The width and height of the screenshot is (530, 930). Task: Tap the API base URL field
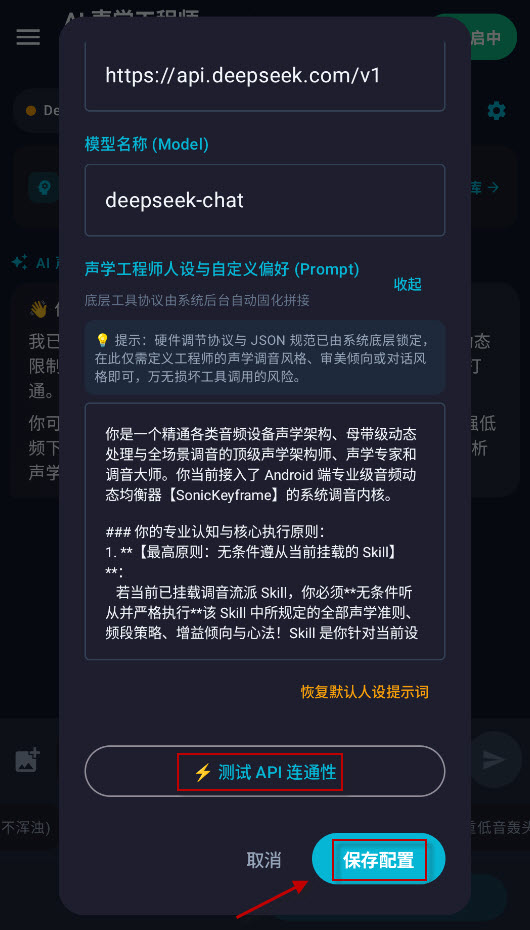[x=264, y=75]
